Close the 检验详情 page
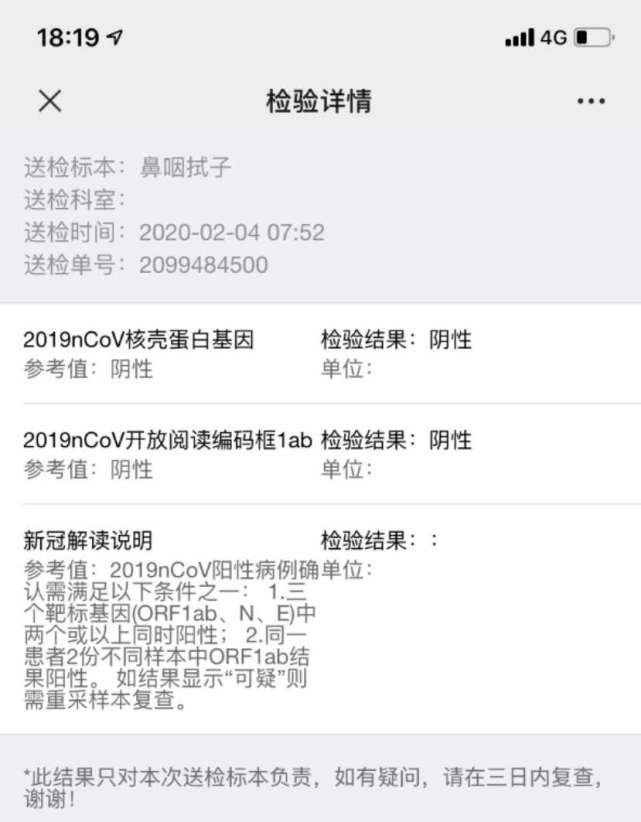The width and height of the screenshot is (641, 822). (x=50, y=101)
